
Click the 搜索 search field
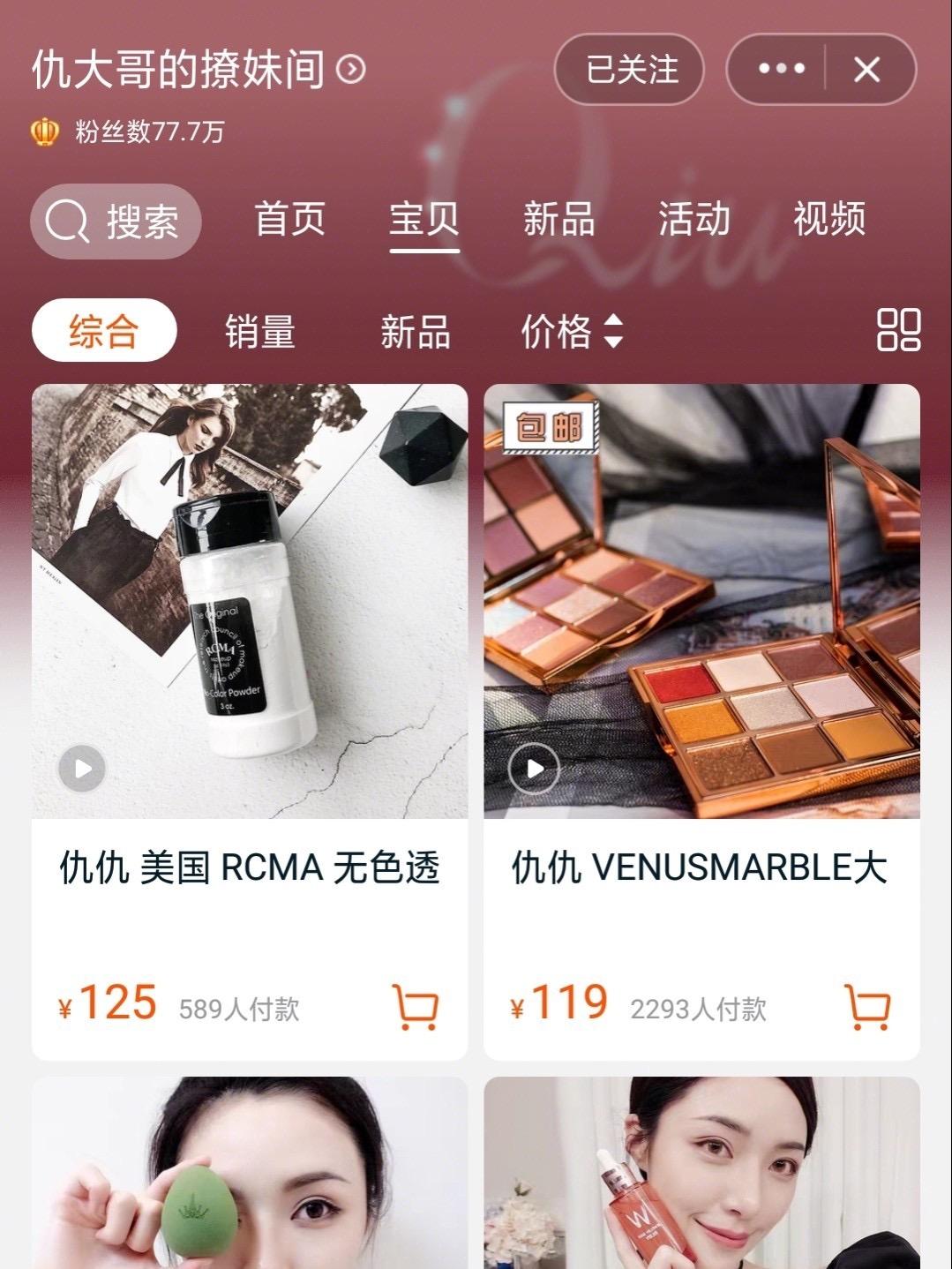138,222
